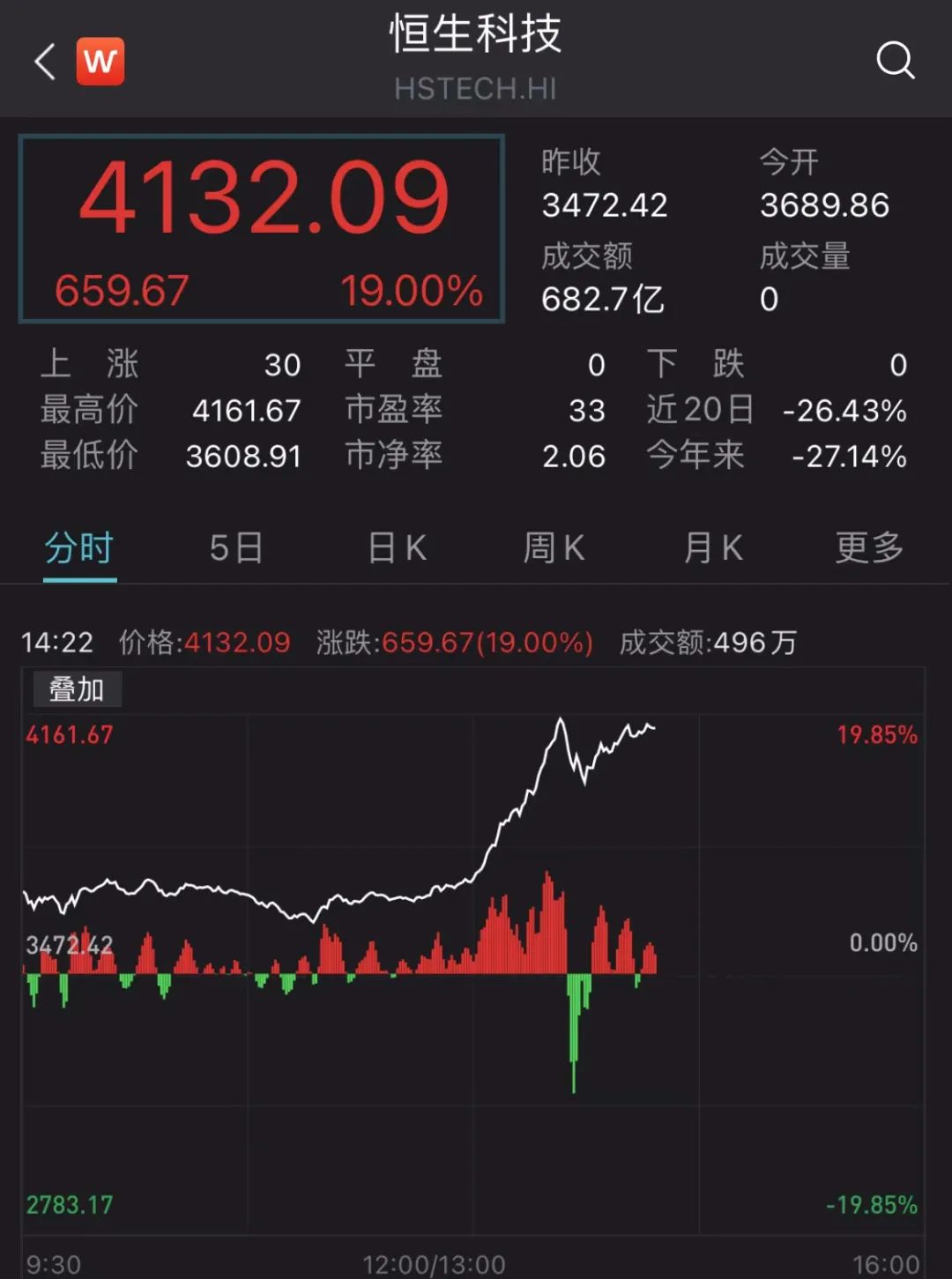Switch to the 5日 chart tab
The height and width of the screenshot is (1279, 952).
(235, 548)
